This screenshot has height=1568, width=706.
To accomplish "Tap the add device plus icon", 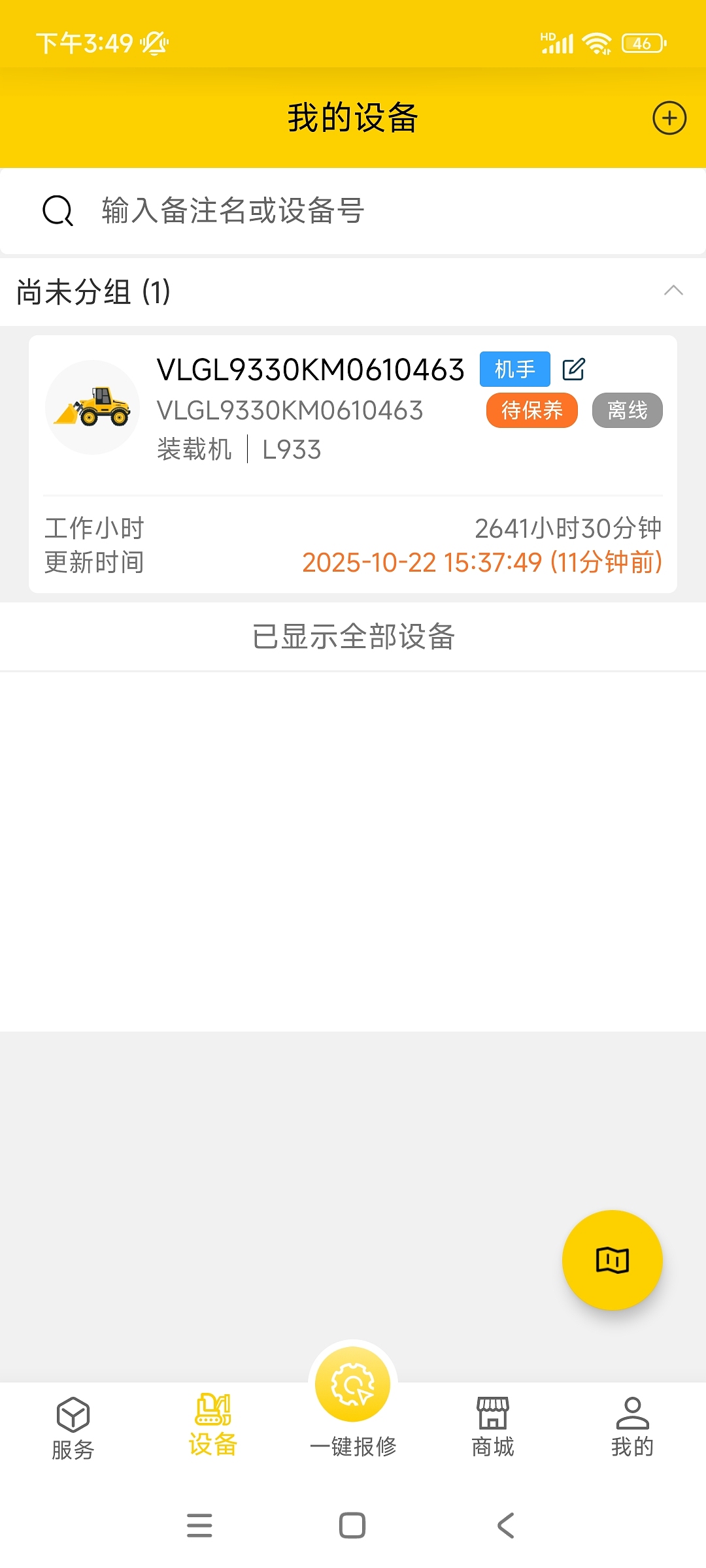I will tap(669, 118).
